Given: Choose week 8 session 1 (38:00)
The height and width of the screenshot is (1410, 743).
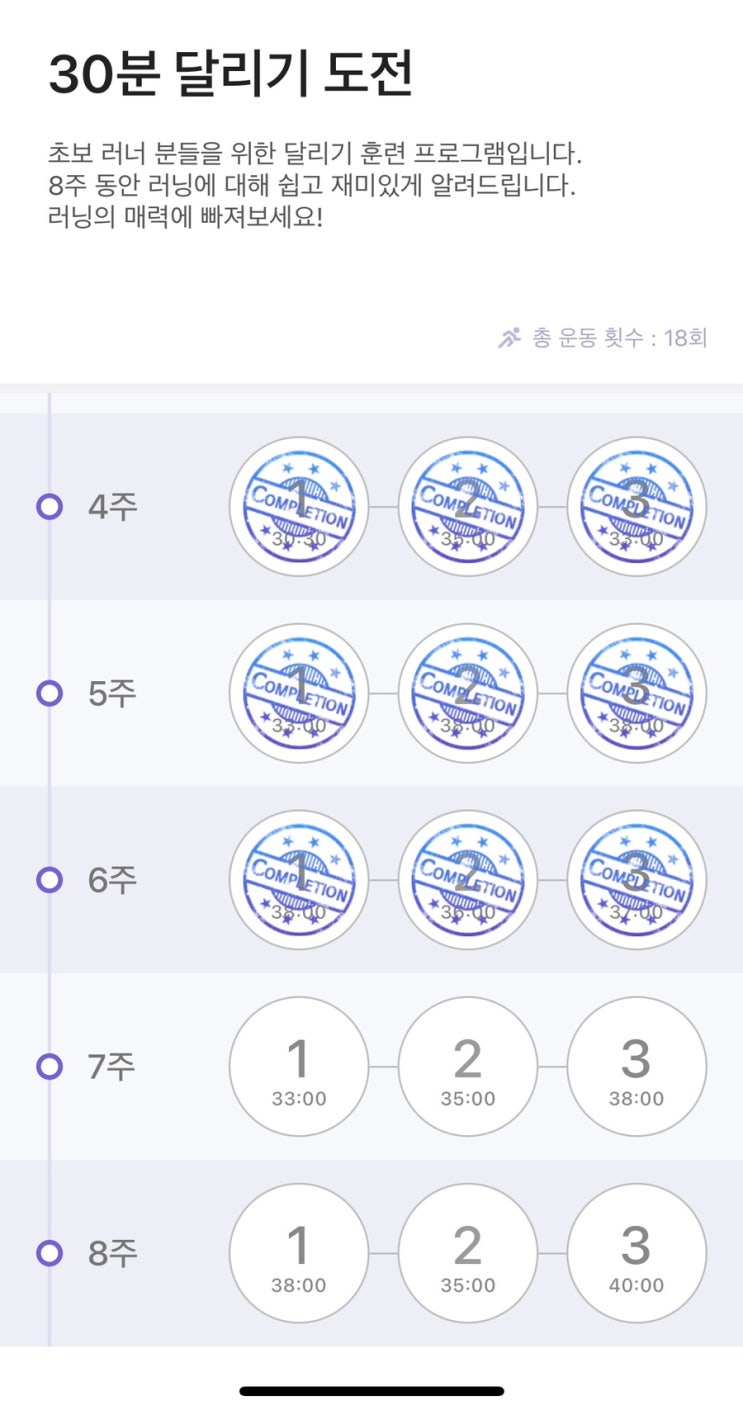Looking at the screenshot, I should (x=299, y=1253).
